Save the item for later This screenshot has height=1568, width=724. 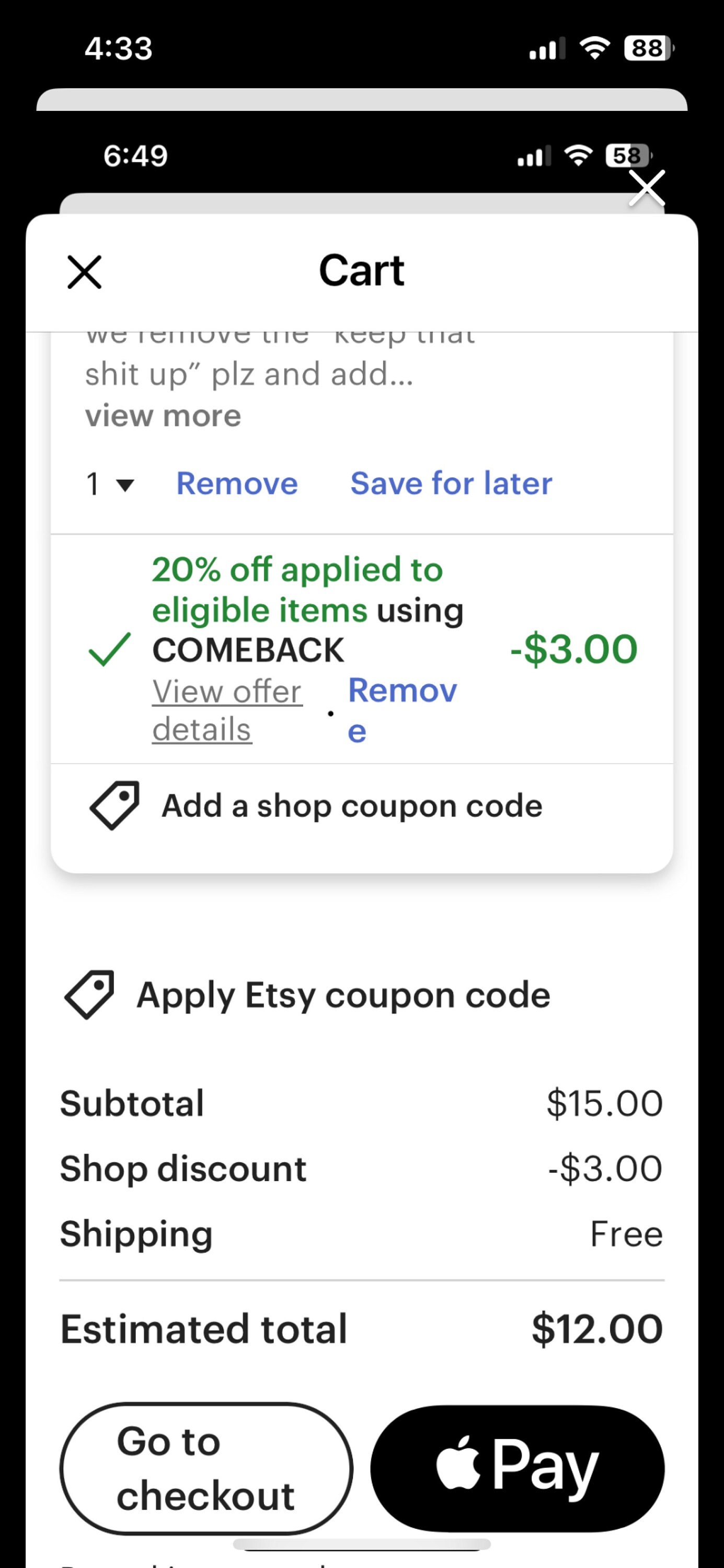click(x=451, y=484)
